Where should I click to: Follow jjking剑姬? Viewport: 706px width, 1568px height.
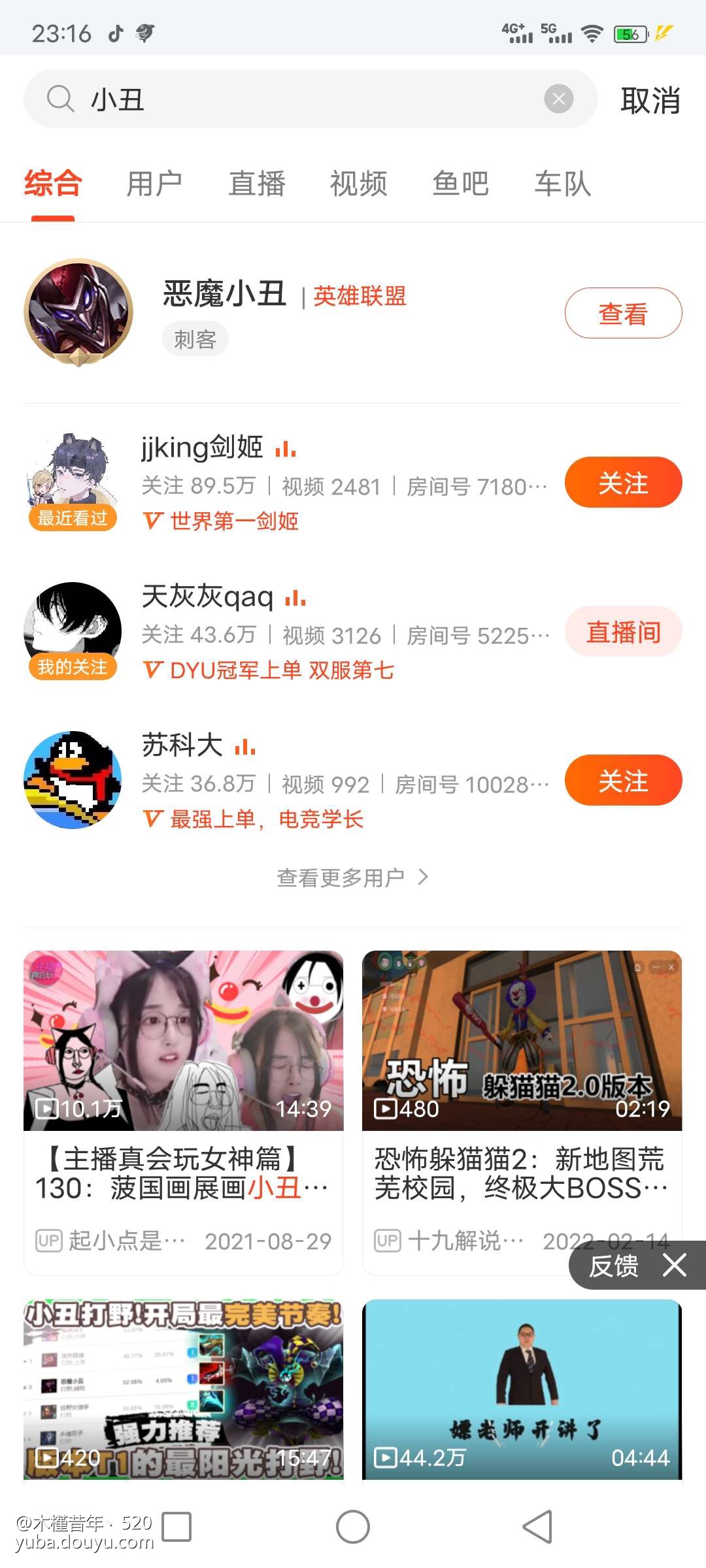tap(622, 483)
